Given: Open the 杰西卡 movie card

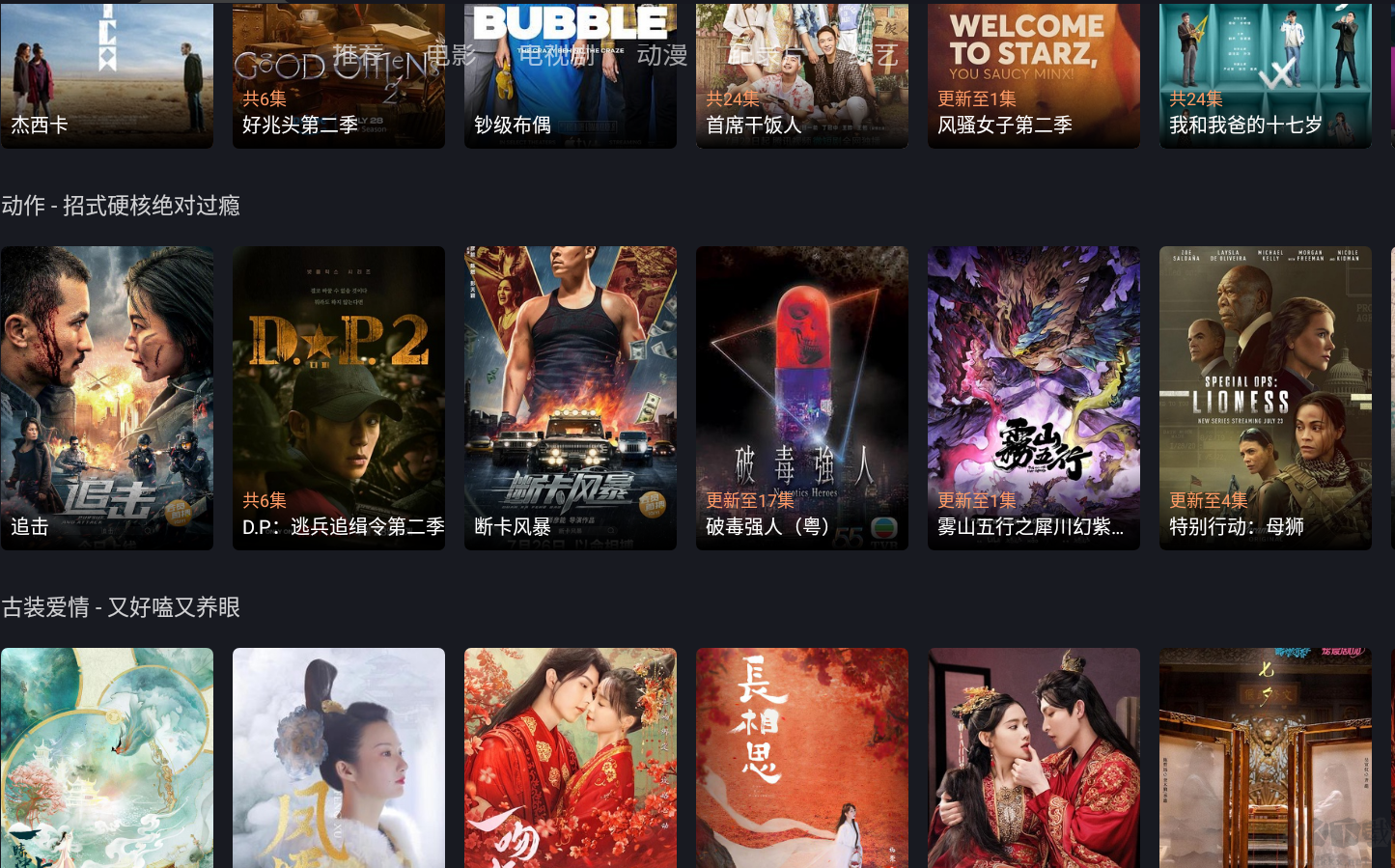Looking at the screenshot, I should pyautogui.click(x=106, y=75).
